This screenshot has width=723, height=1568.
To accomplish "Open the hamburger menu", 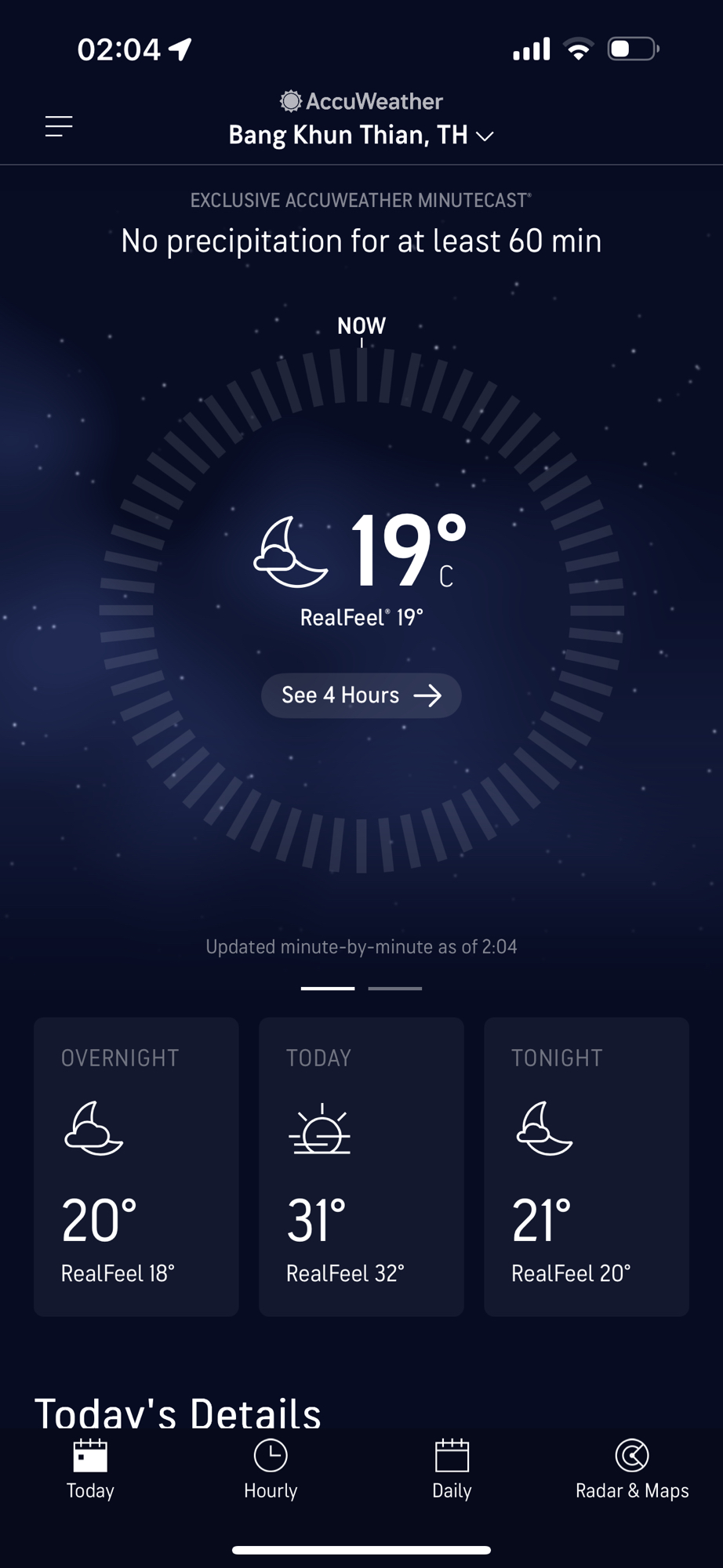I will 59,126.
